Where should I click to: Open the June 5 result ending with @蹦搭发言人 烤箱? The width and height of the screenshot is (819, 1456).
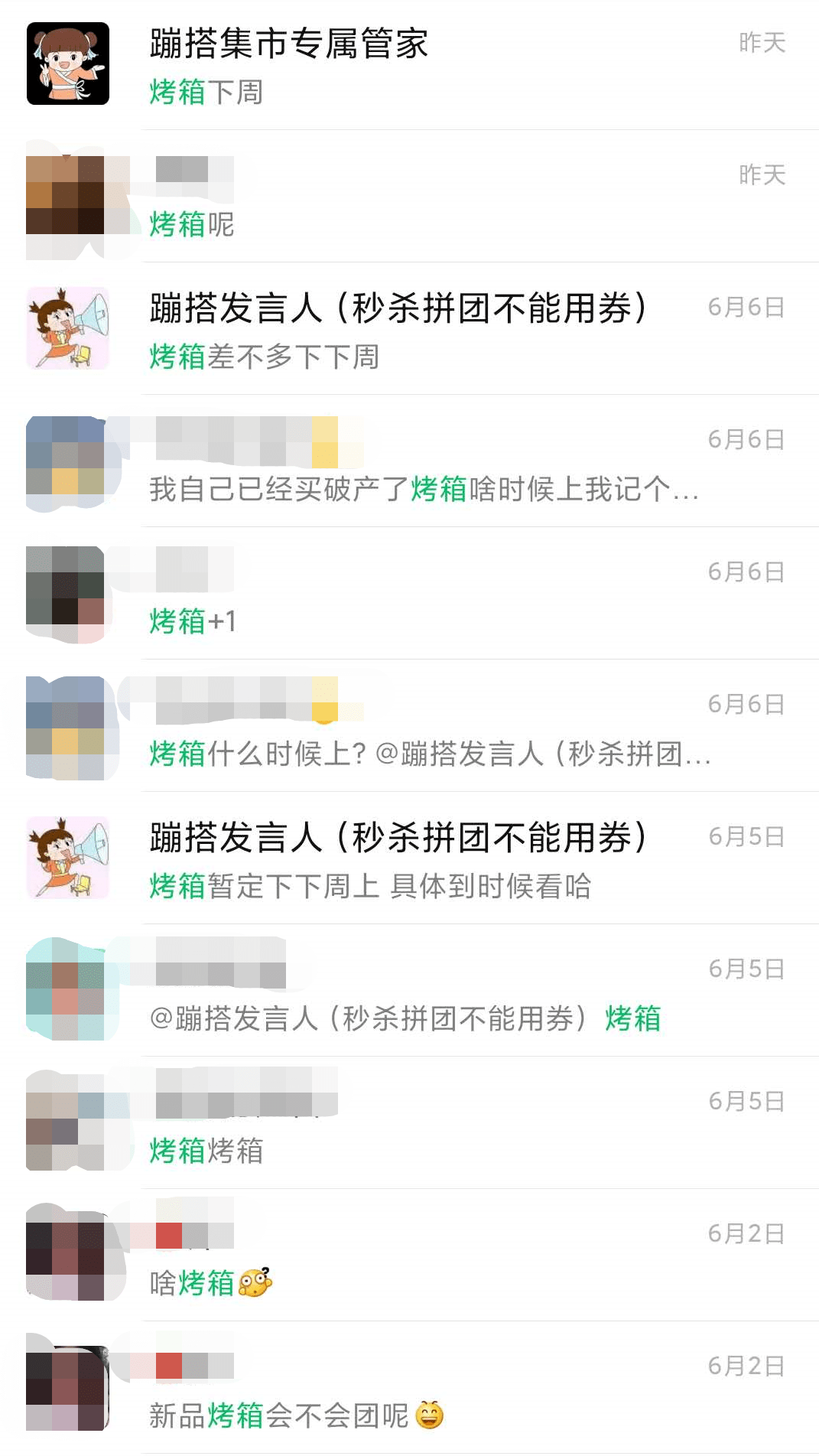409,992
